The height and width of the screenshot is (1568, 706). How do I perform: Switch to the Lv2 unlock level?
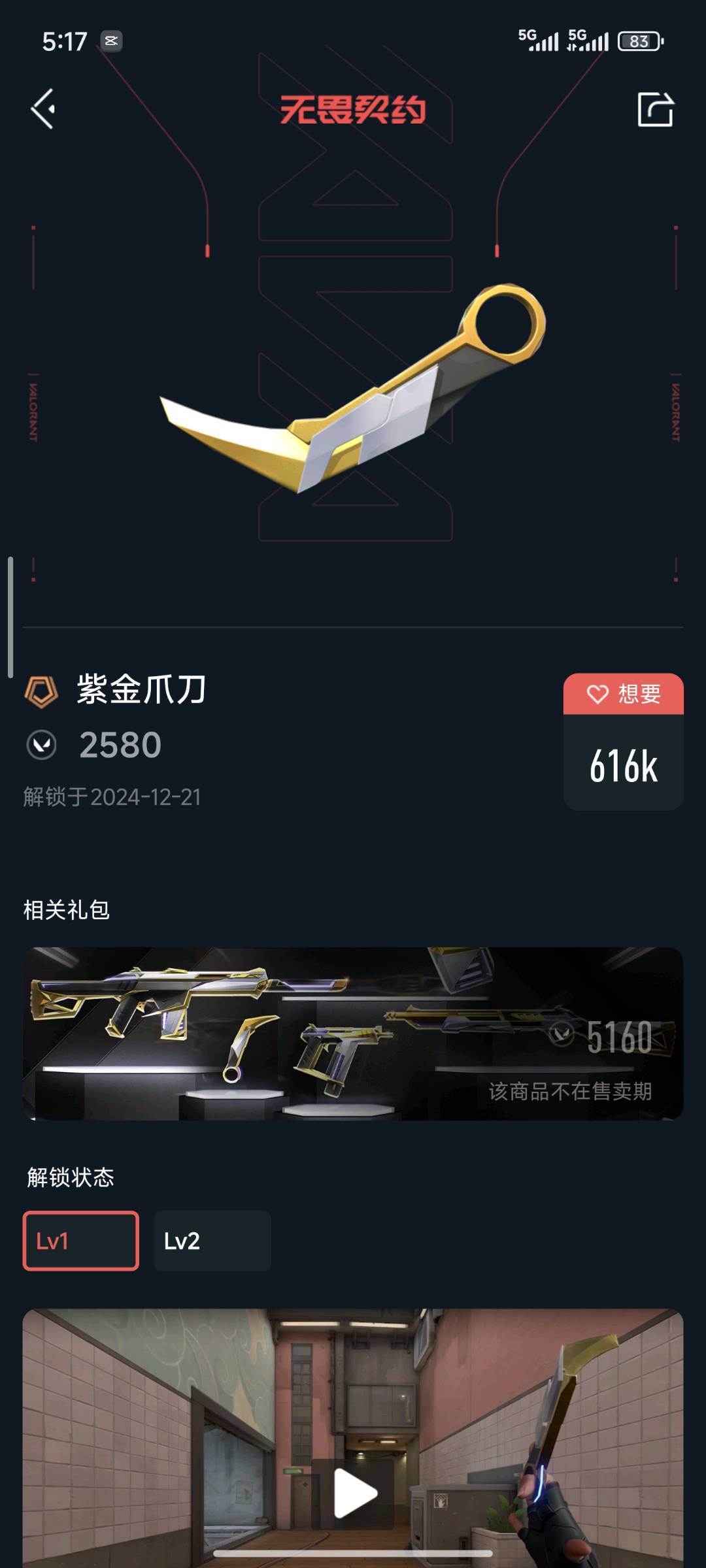212,1241
